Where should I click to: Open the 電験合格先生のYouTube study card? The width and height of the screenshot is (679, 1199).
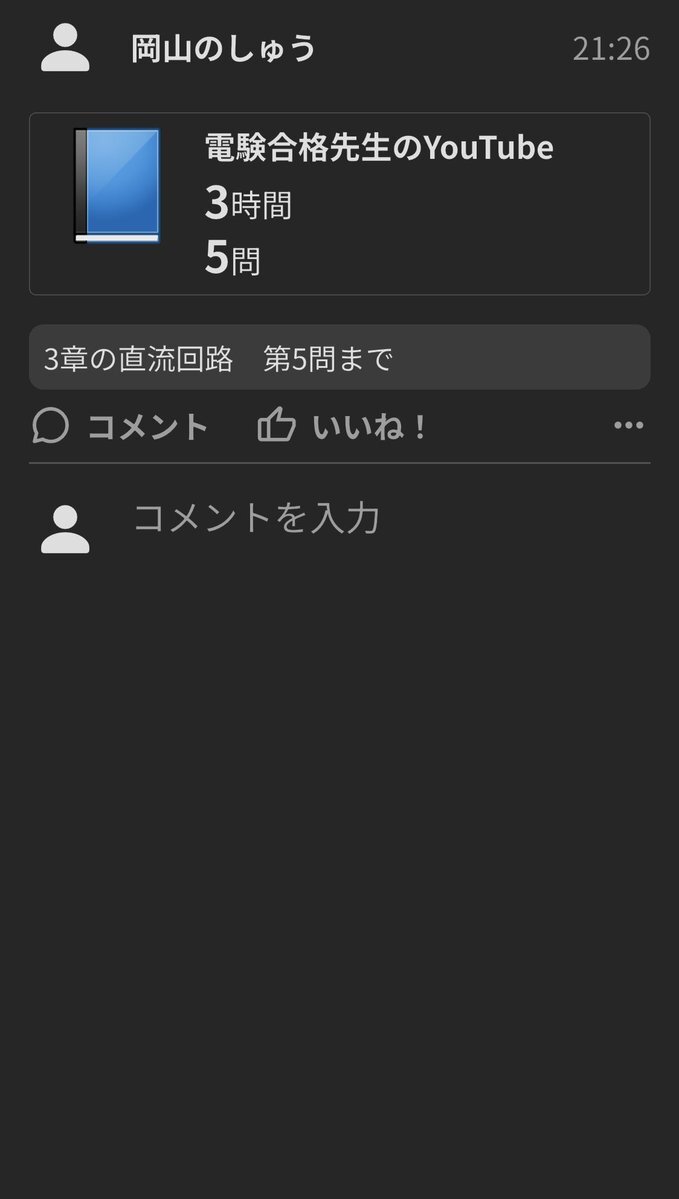pos(339,204)
